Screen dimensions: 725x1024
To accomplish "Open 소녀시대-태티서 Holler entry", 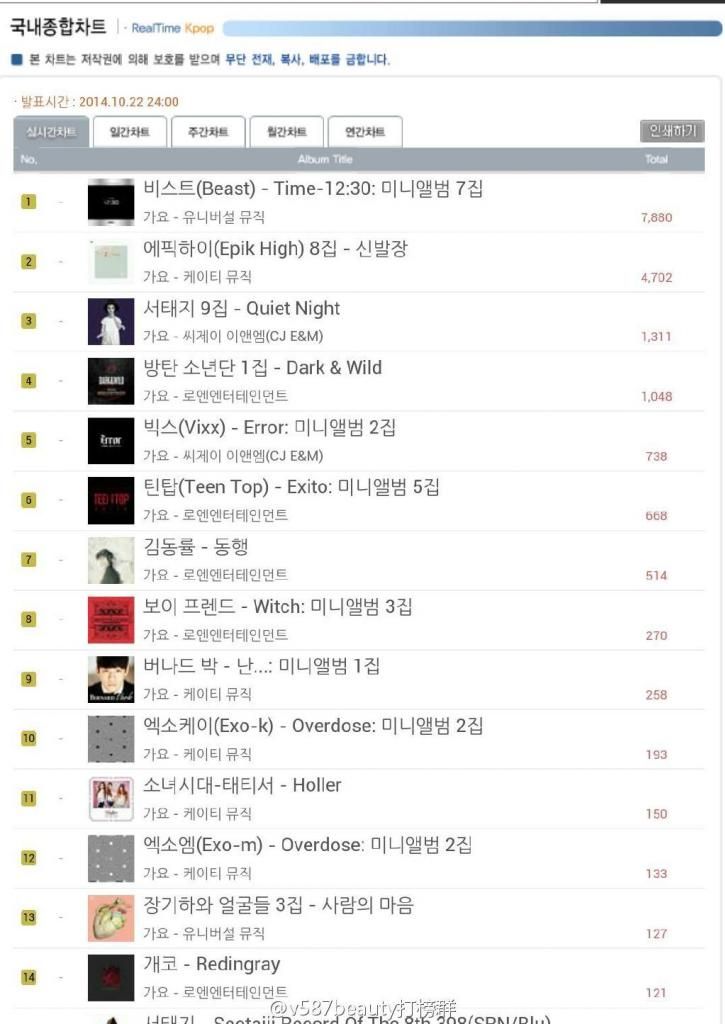I will pos(242,785).
